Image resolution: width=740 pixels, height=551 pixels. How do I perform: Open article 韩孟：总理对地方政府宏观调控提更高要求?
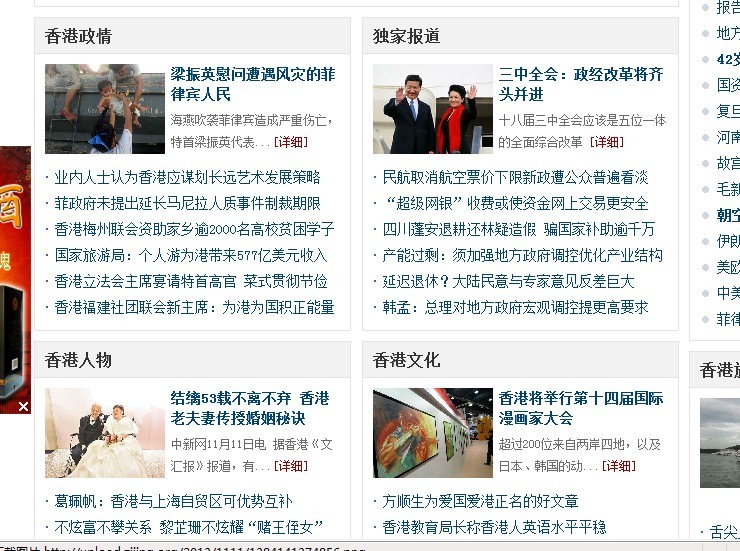click(x=515, y=307)
